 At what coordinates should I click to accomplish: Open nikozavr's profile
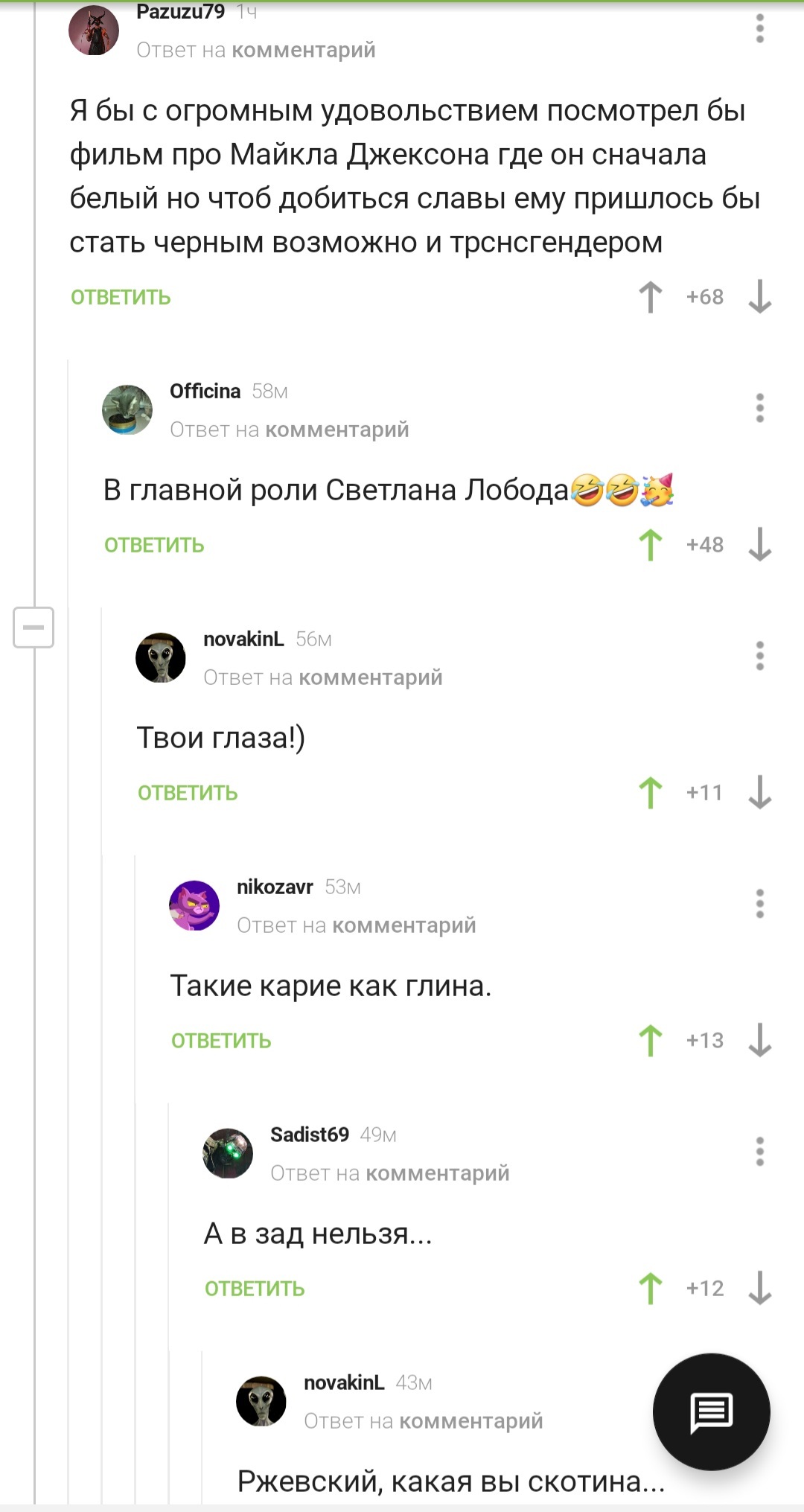274,887
